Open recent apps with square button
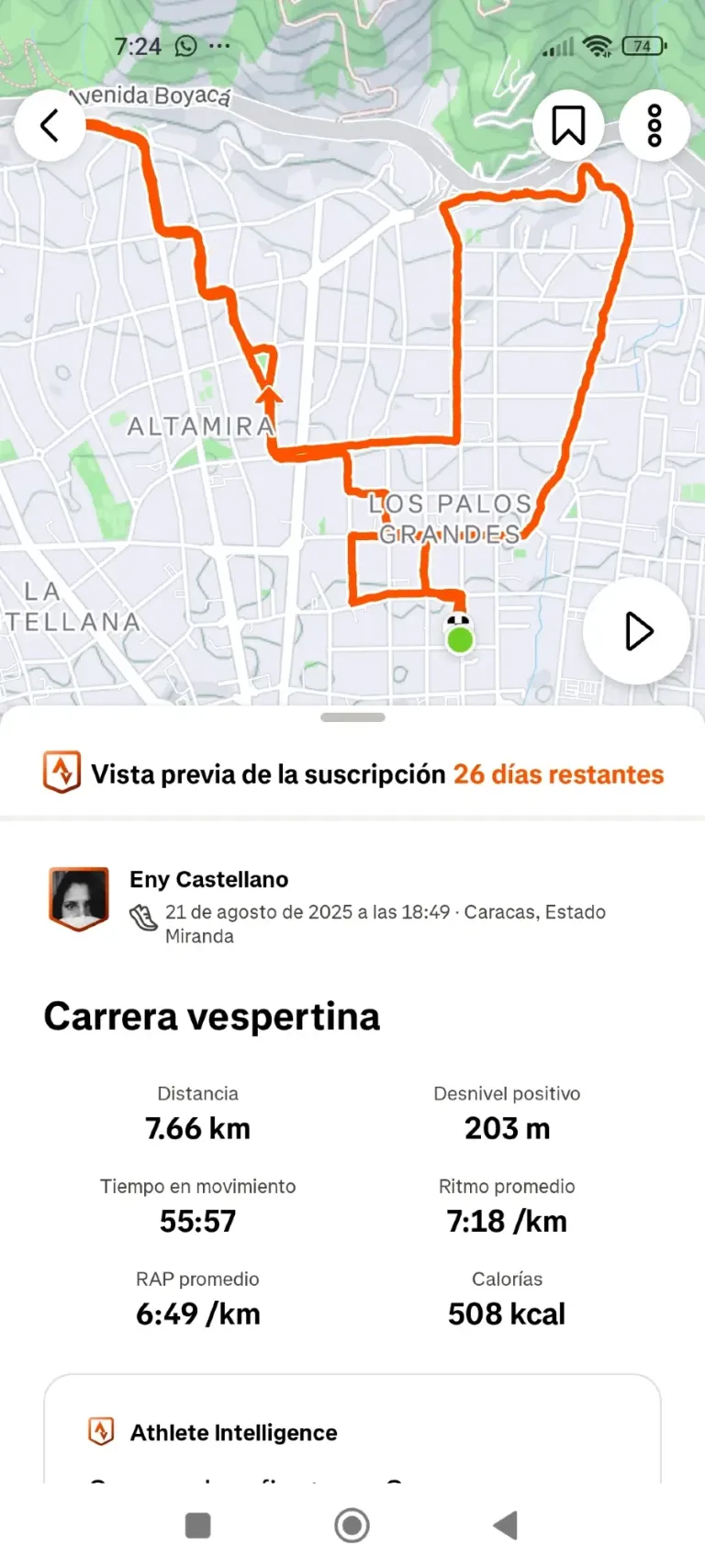Viewport: 705px width, 1568px height. click(x=198, y=1526)
